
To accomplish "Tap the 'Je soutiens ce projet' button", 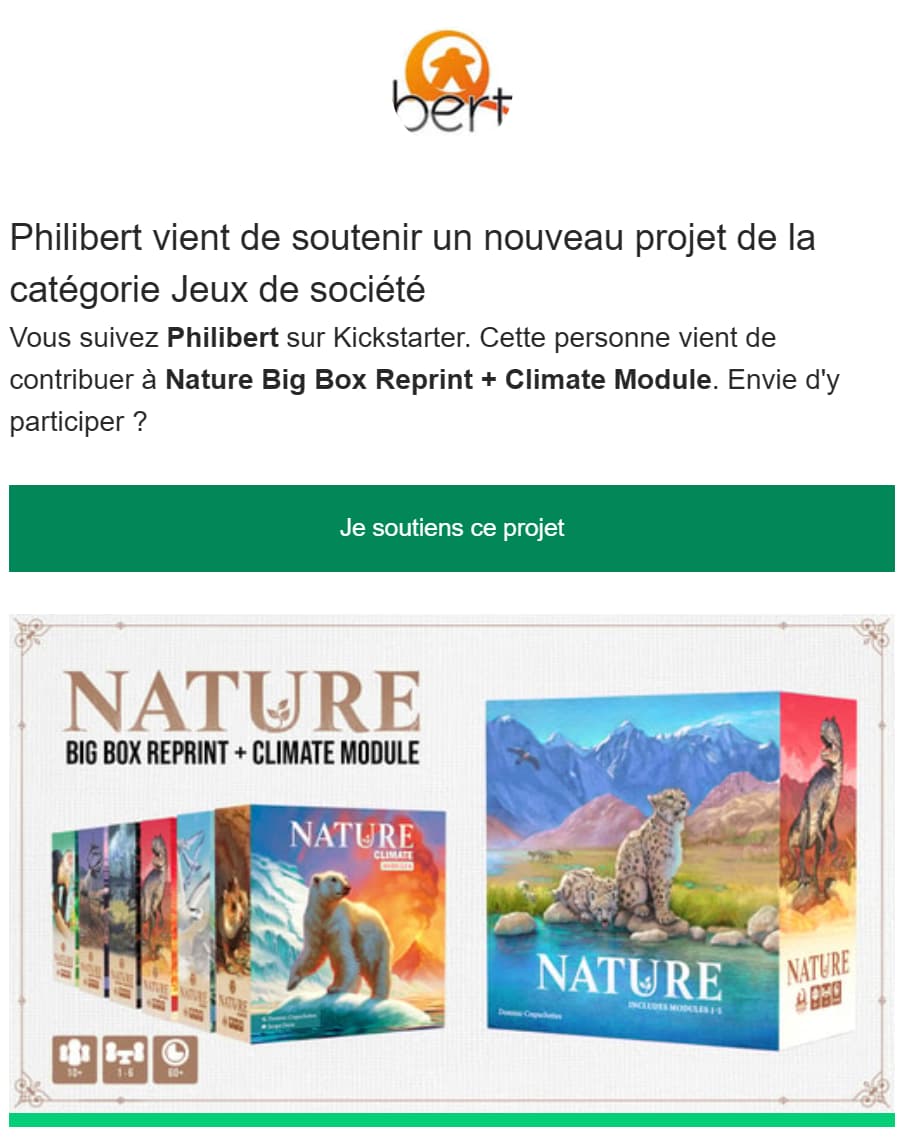I will pyautogui.click(x=452, y=528).
